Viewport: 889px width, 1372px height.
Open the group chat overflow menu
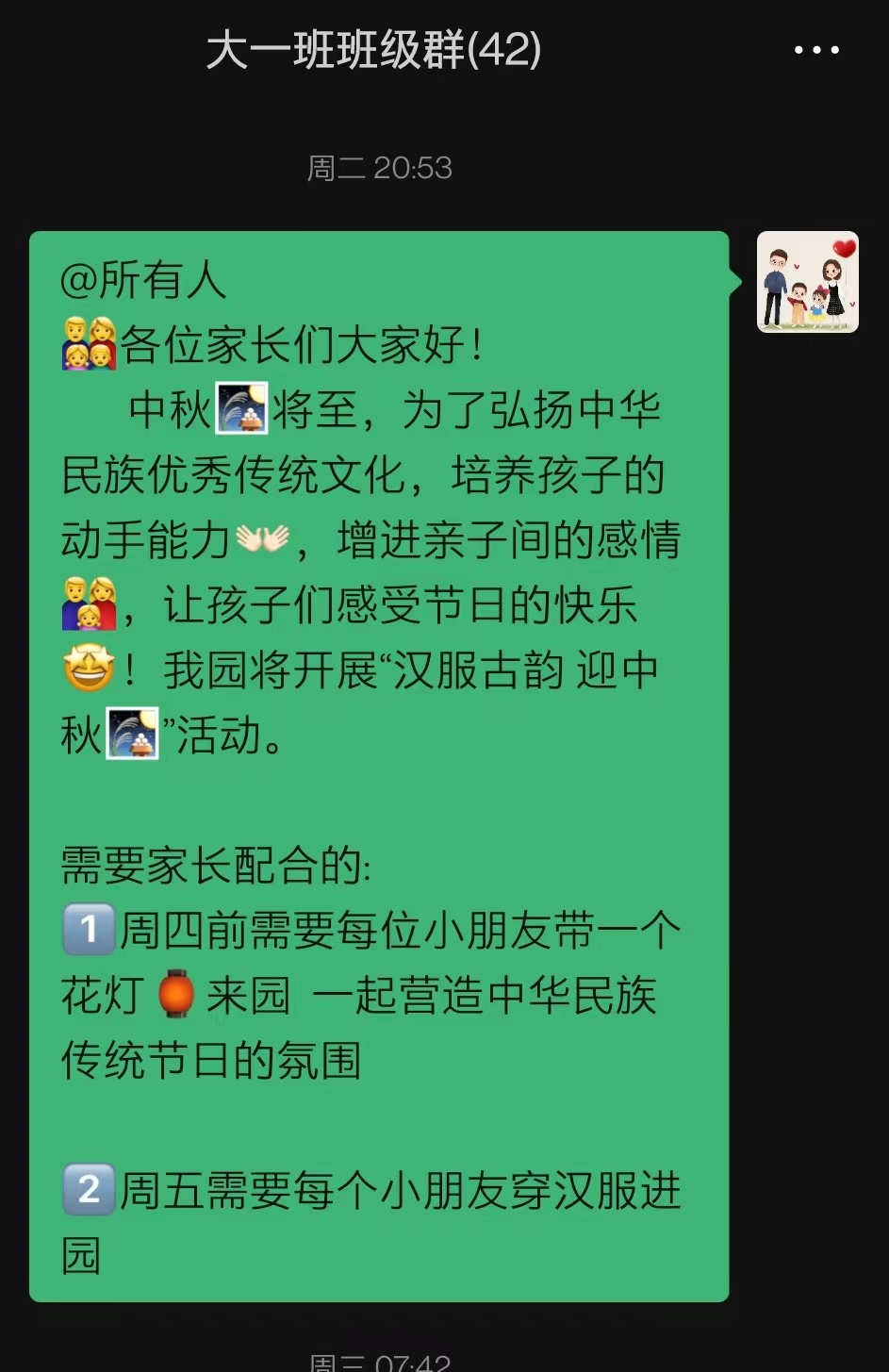(x=816, y=50)
